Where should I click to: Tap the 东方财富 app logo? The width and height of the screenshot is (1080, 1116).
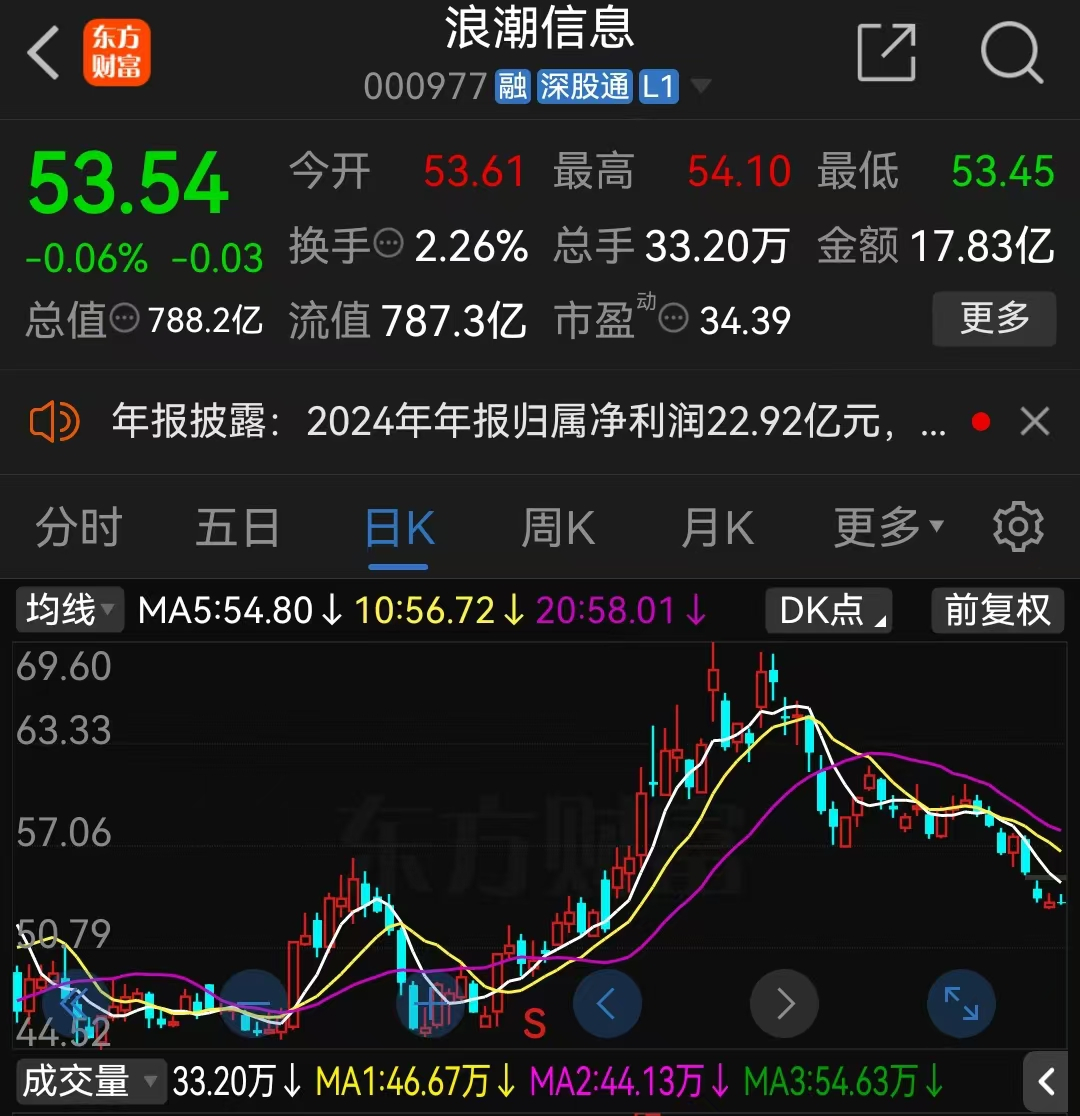117,52
